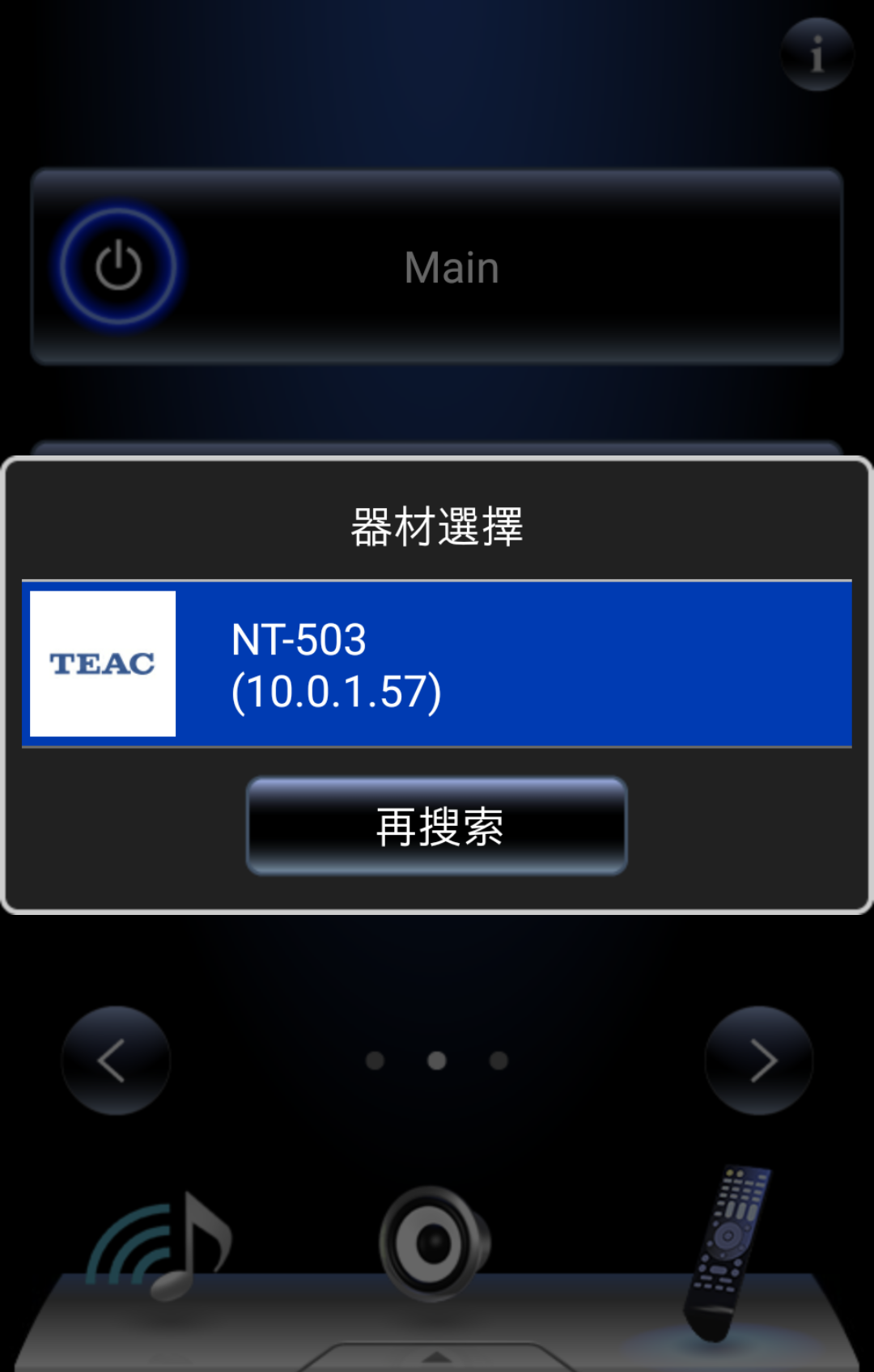Open the info icon

click(817, 55)
